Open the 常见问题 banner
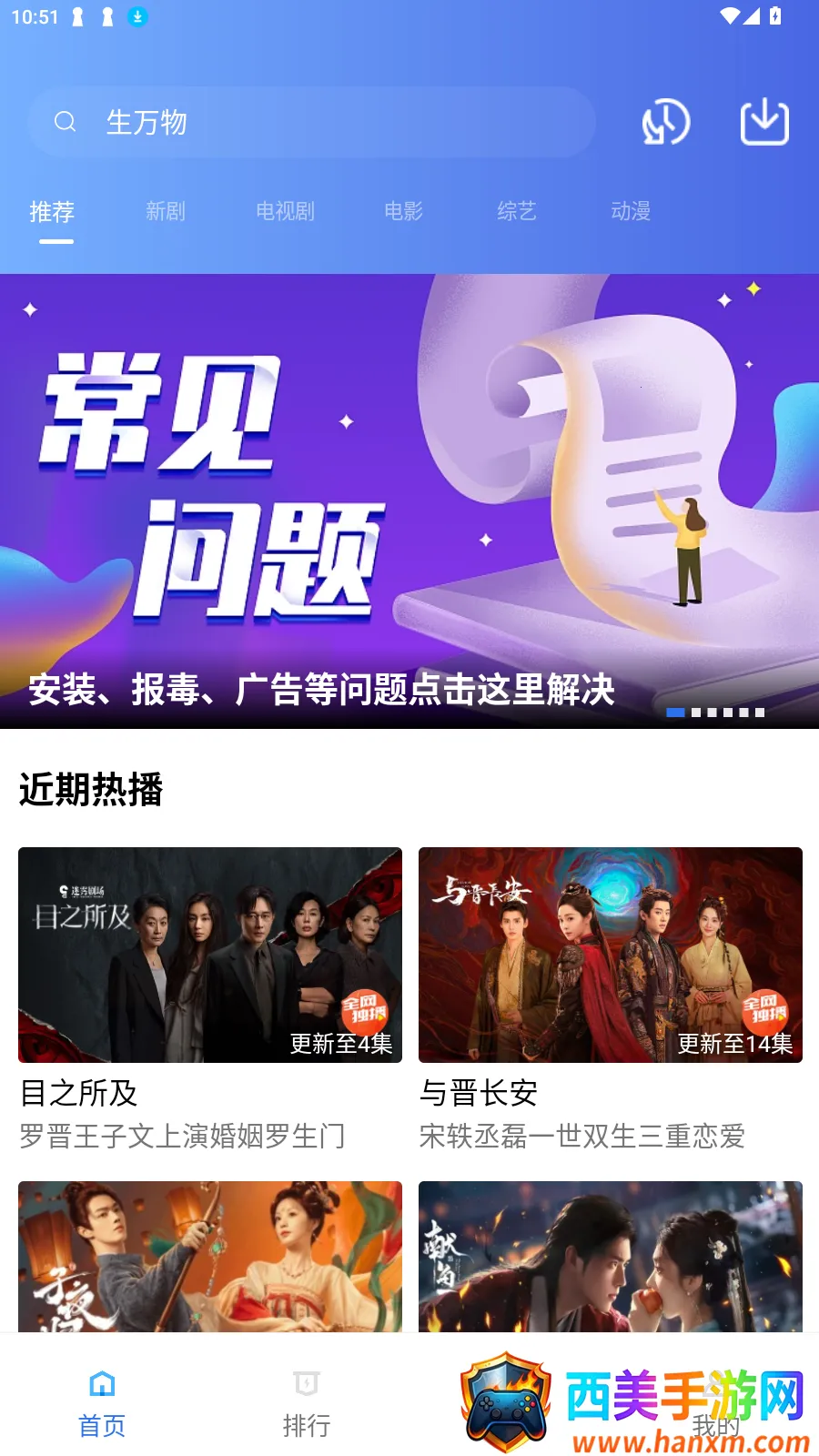 (409, 500)
